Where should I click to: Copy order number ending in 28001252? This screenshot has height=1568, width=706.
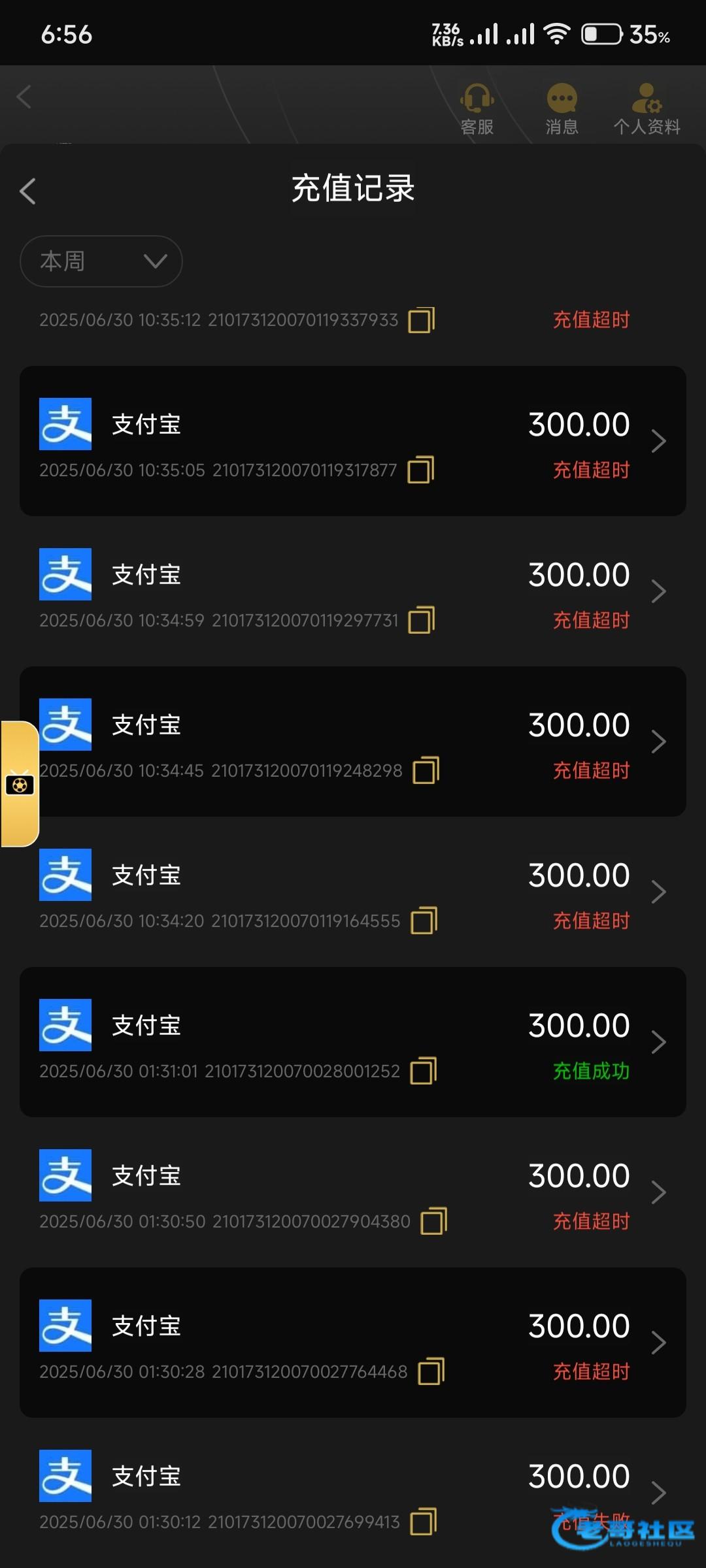coord(423,1071)
